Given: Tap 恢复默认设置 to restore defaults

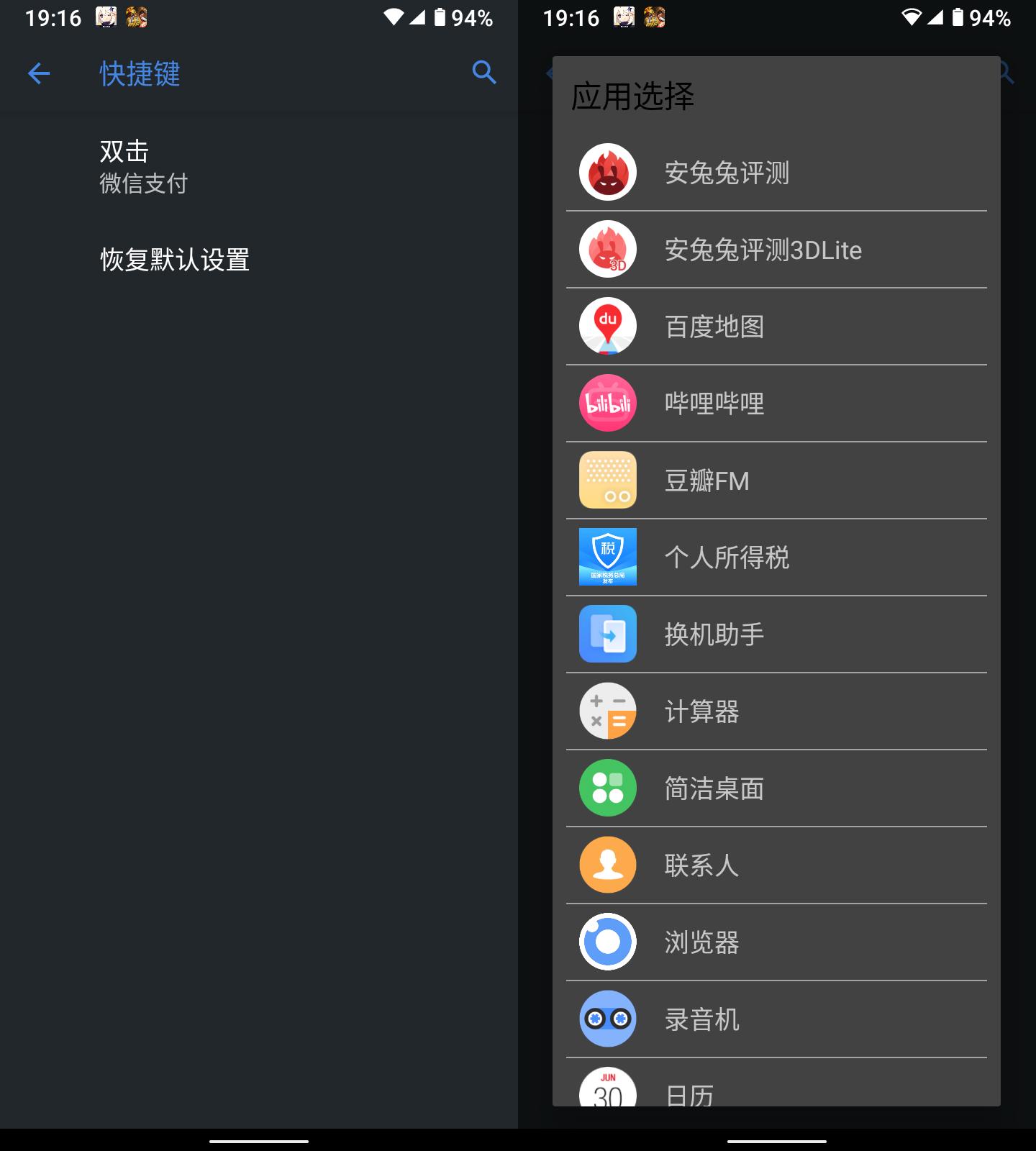Looking at the screenshot, I should (x=174, y=261).
